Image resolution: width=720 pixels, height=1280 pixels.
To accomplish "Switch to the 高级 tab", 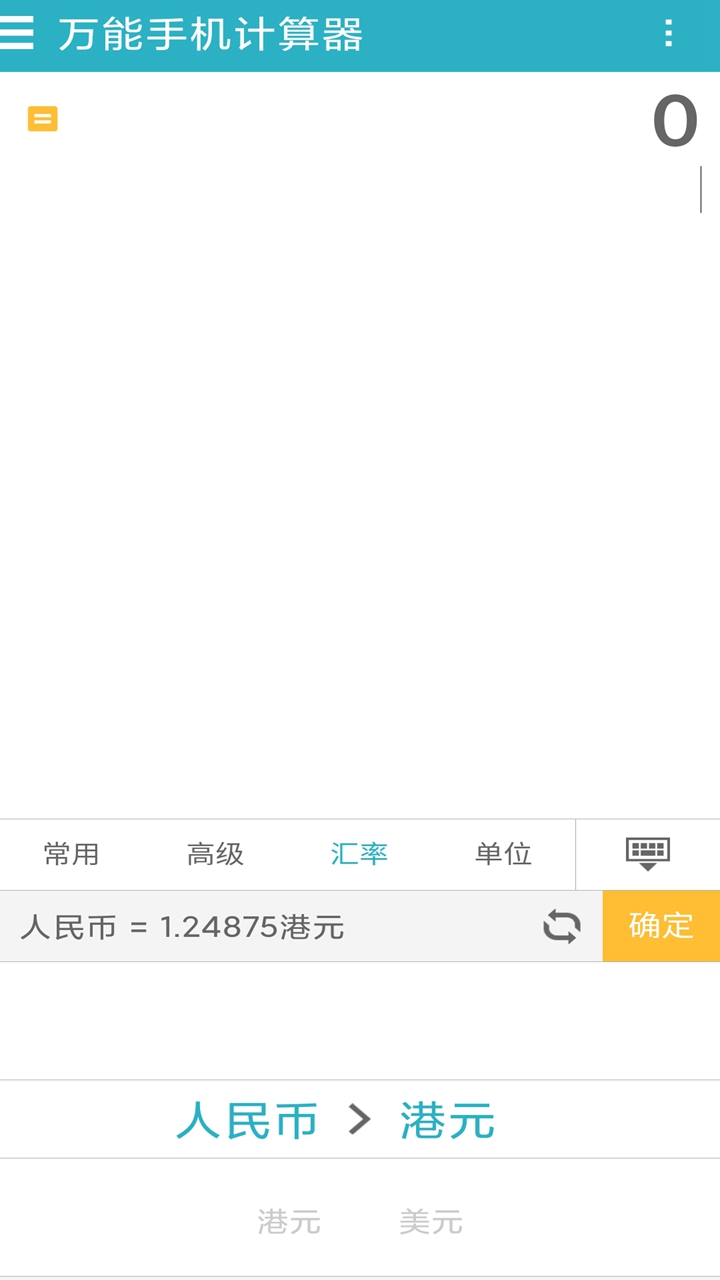I will pyautogui.click(x=215, y=854).
